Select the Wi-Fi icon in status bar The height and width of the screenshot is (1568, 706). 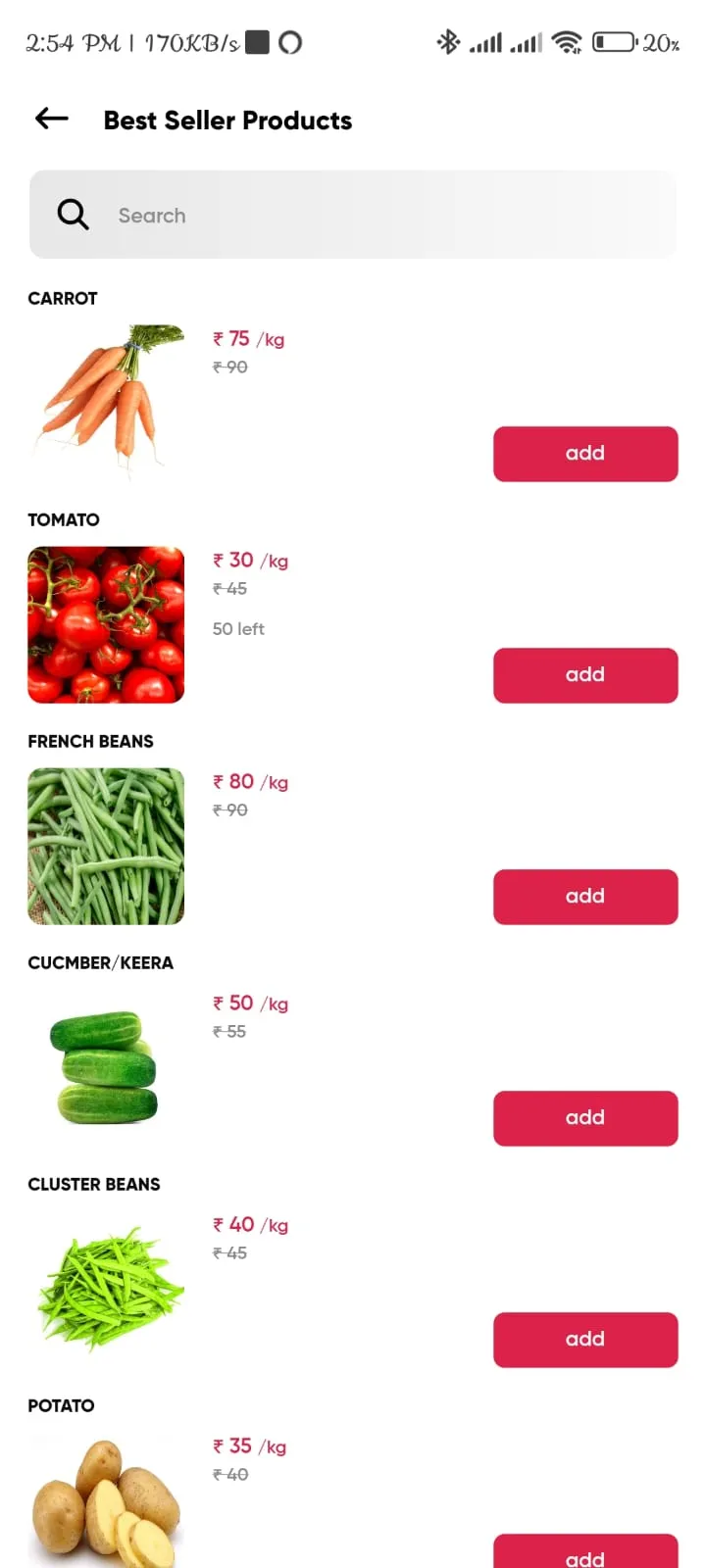point(567,42)
